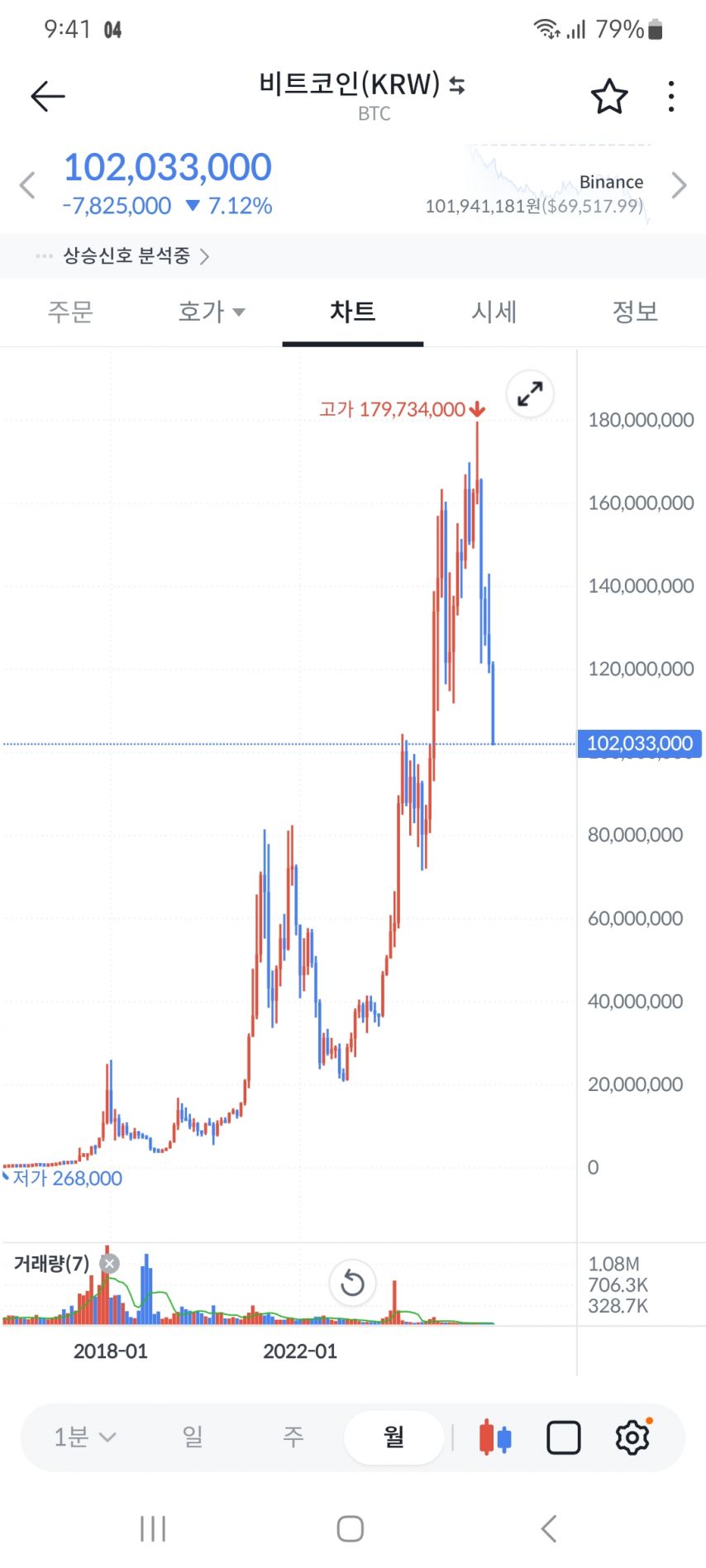This screenshot has height=1568, width=706.
Task: Open the 1분 minute interval dropdown
Action: (84, 1437)
